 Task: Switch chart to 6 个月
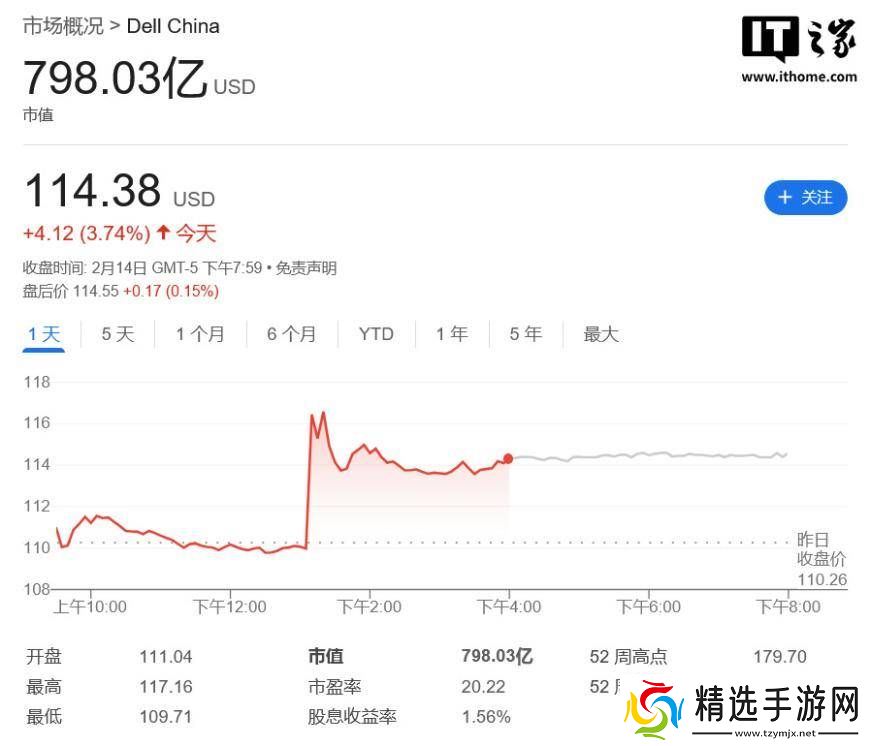291,334
